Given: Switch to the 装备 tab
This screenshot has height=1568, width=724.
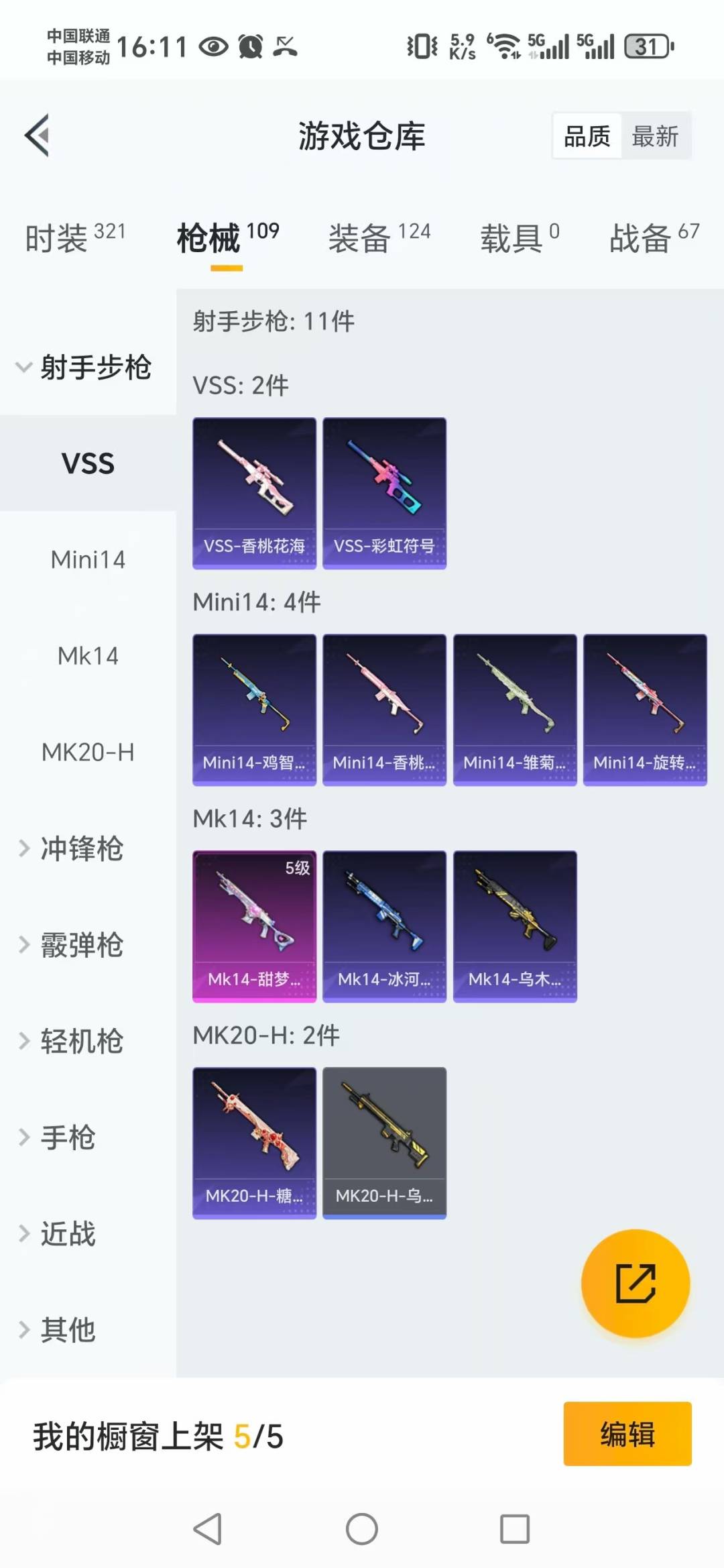Looking at the screenshot, I should 379,237.
